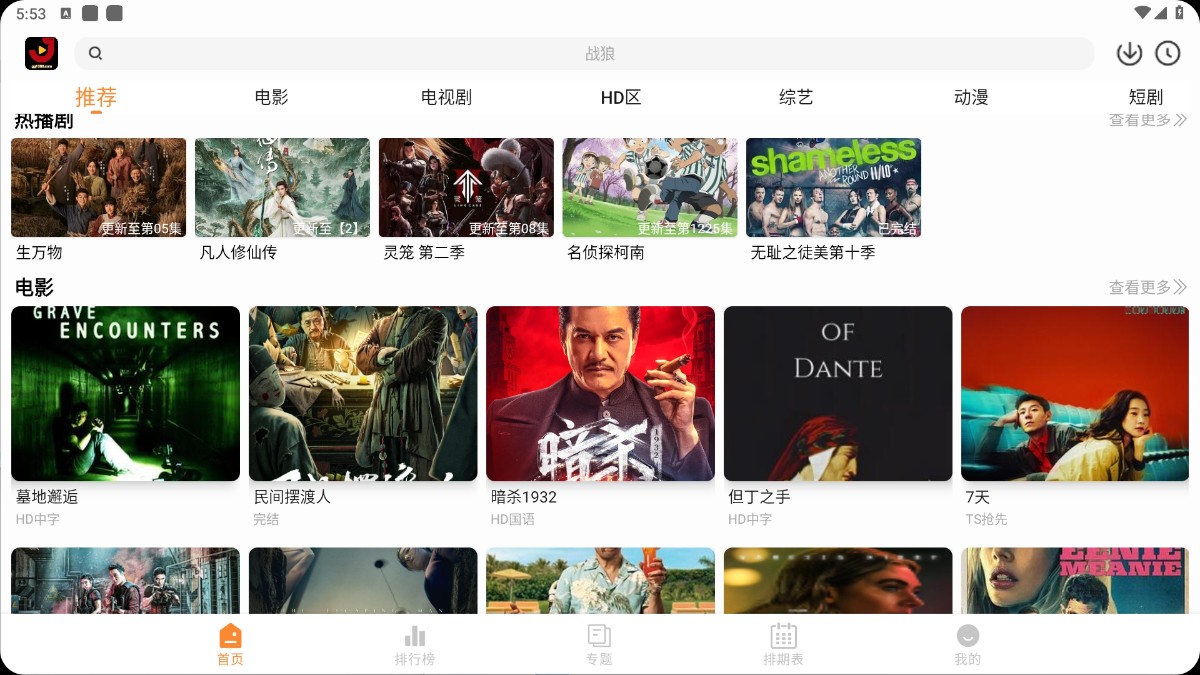The width and height of the screenshot is (1200, 675).
Task: View more in the 电影 section
Action: pos(1147,288)
